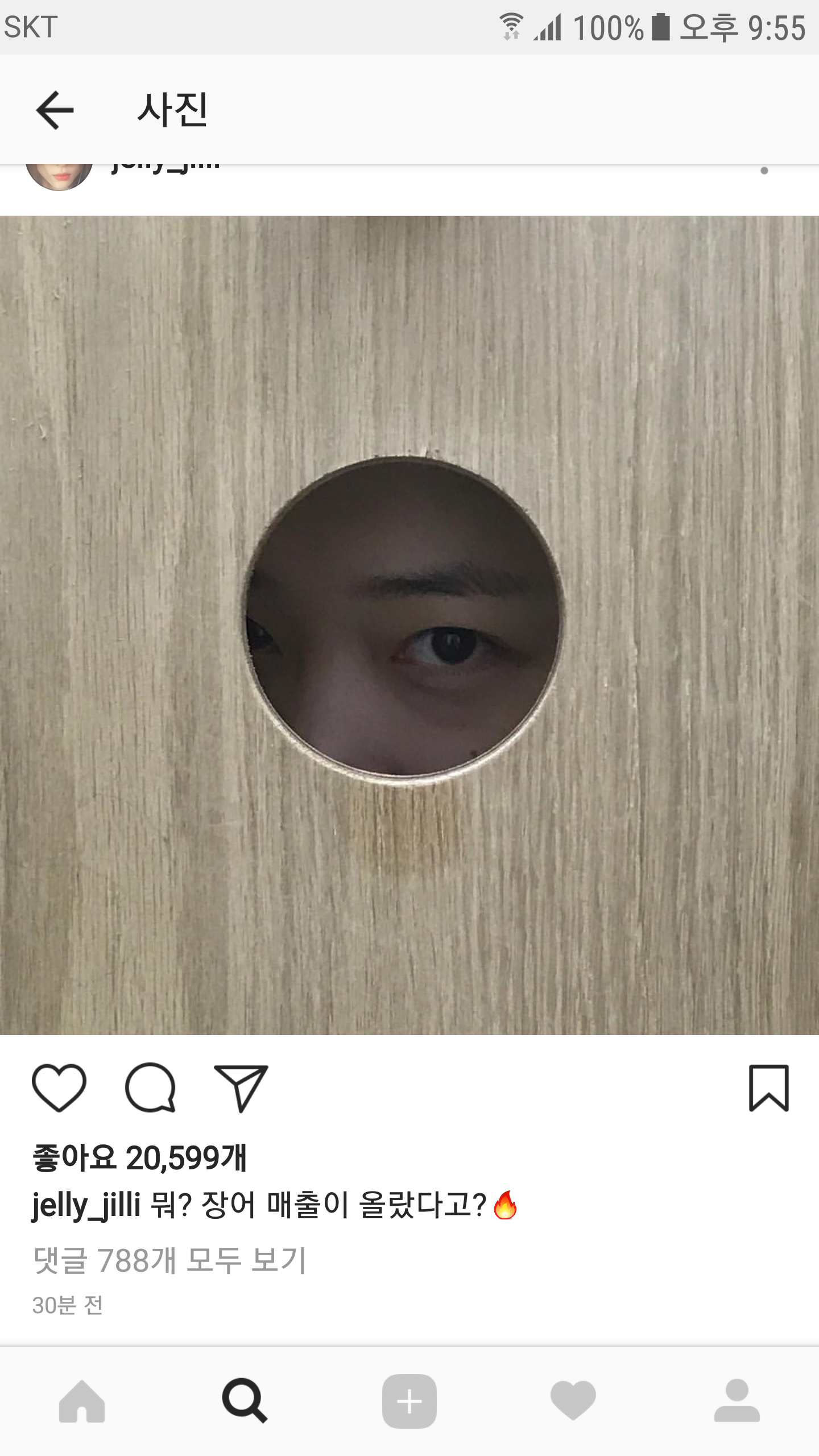819x1456 pixels.
Task: Switch to the Home tab
Action: 82,1401
